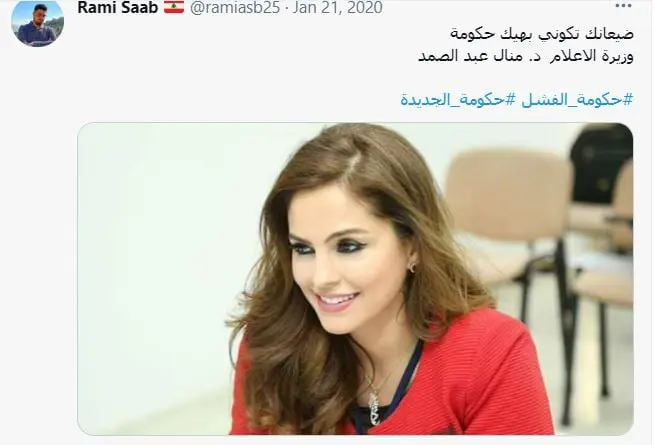Open the attached photo in the tweet

click(x=355, y=278)
